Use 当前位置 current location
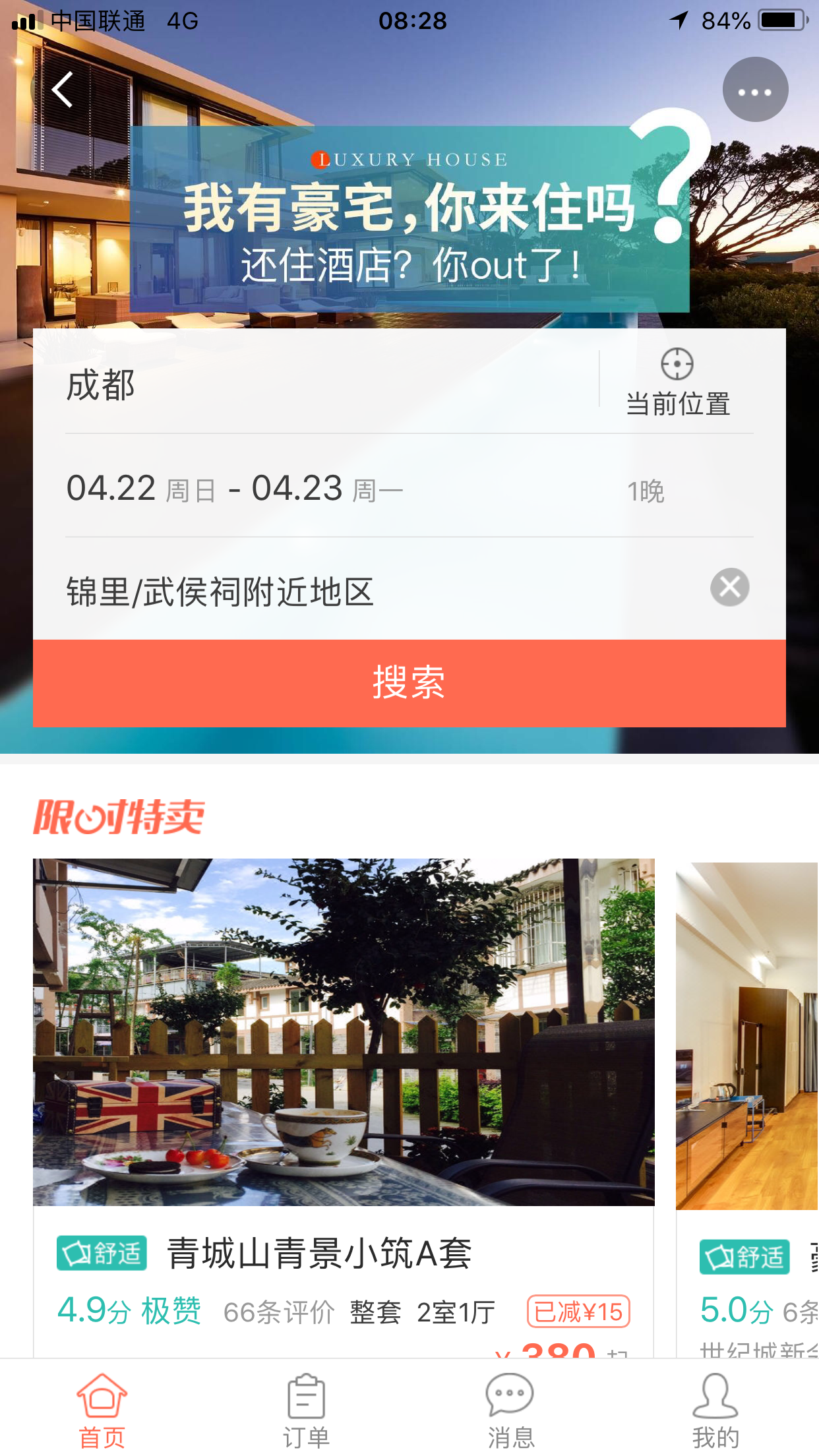This screenshot has height=1456, width=819. tap(677, 382)
